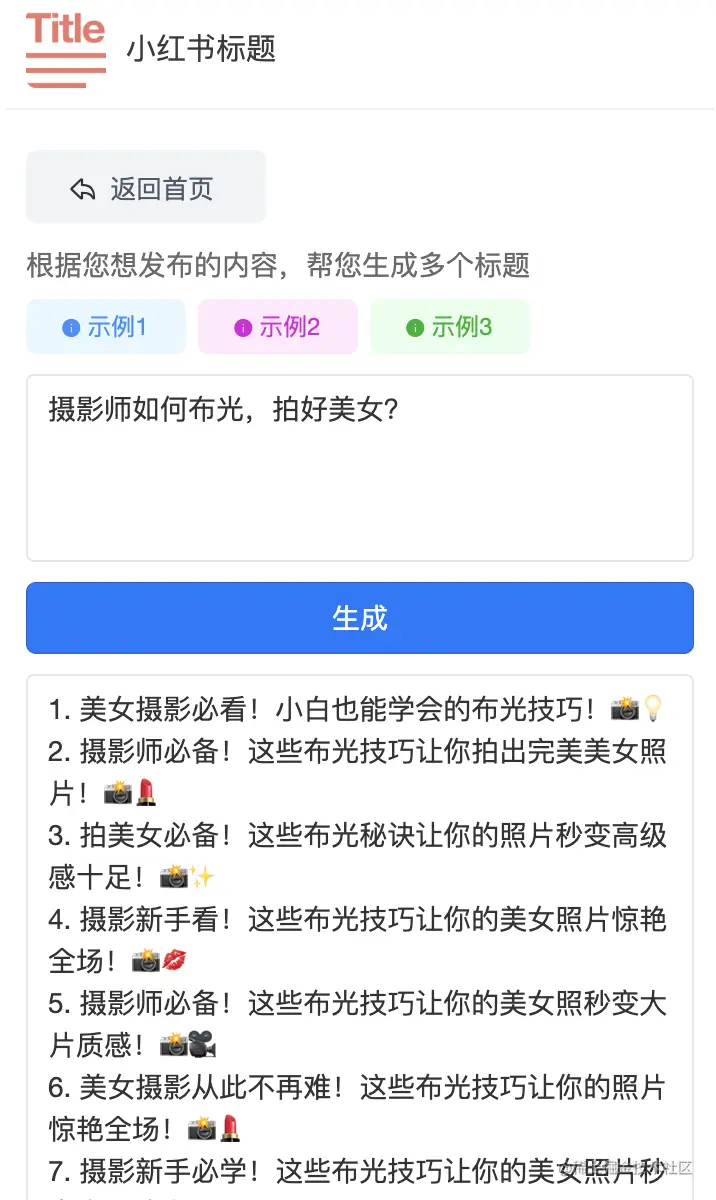Pick the 示例3 chip
This screenshot has height=1200, width=716.
tap(450, 327)
